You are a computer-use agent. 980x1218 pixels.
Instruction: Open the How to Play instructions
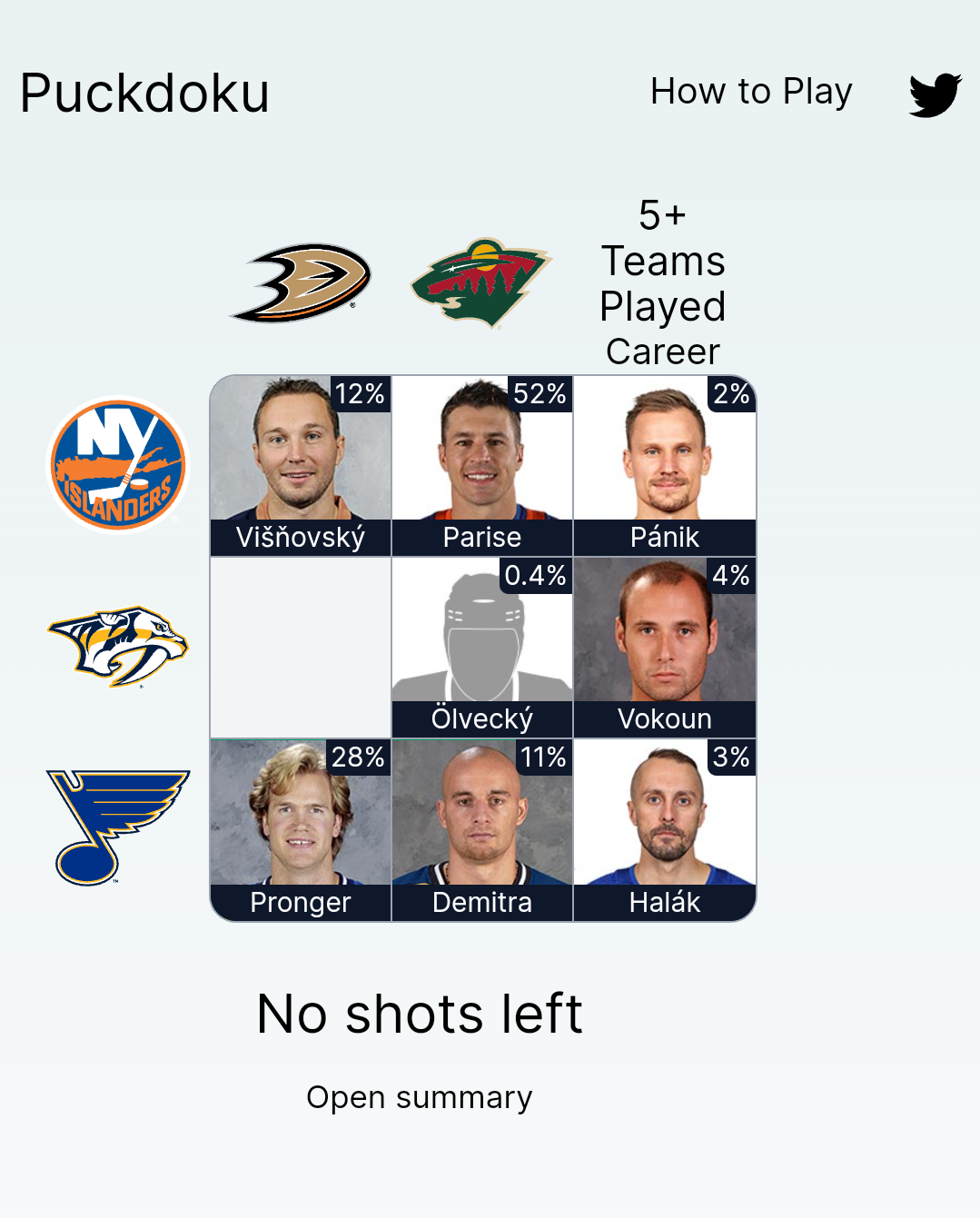[x=751, y=92]
